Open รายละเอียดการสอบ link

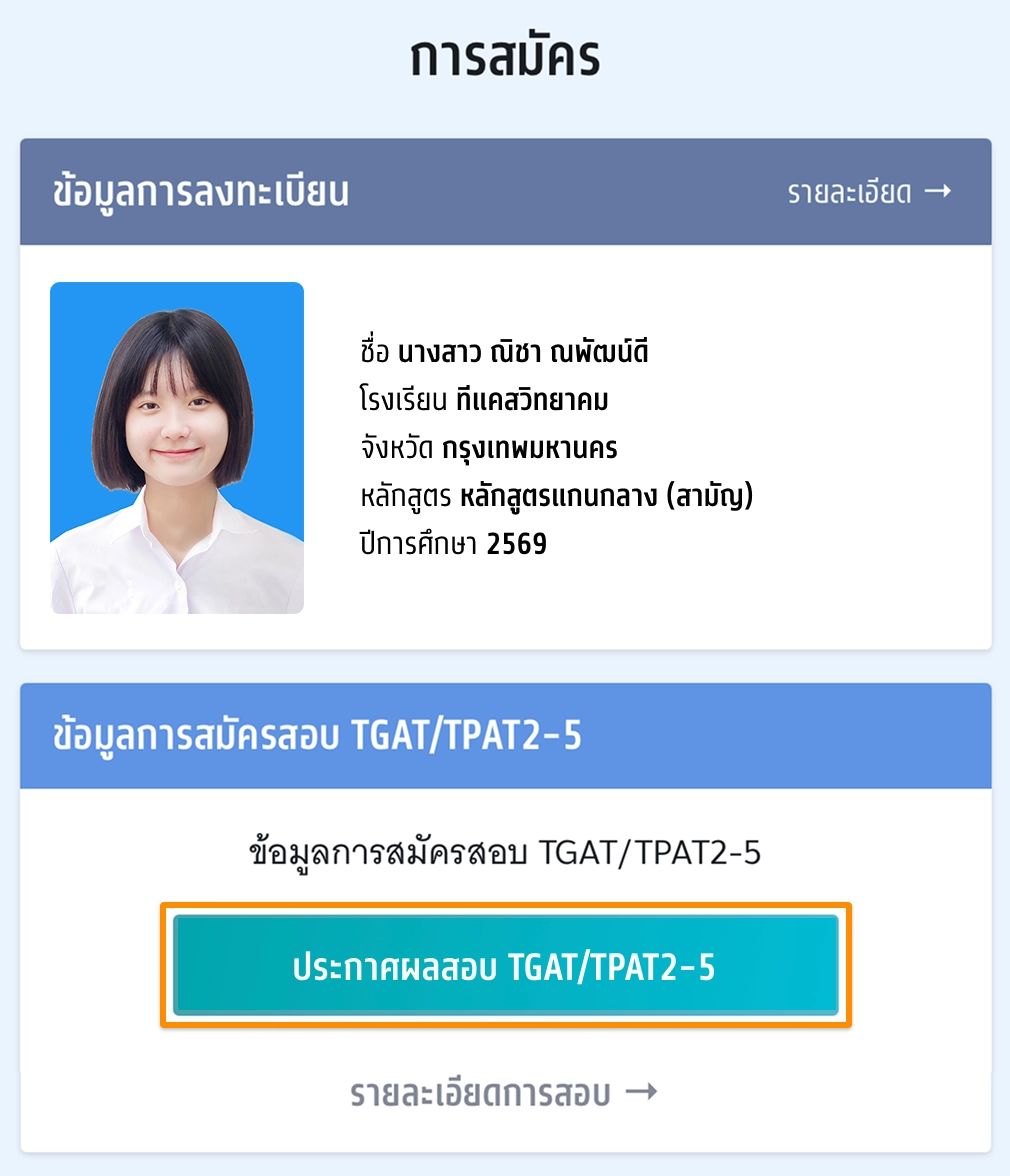504,1093
